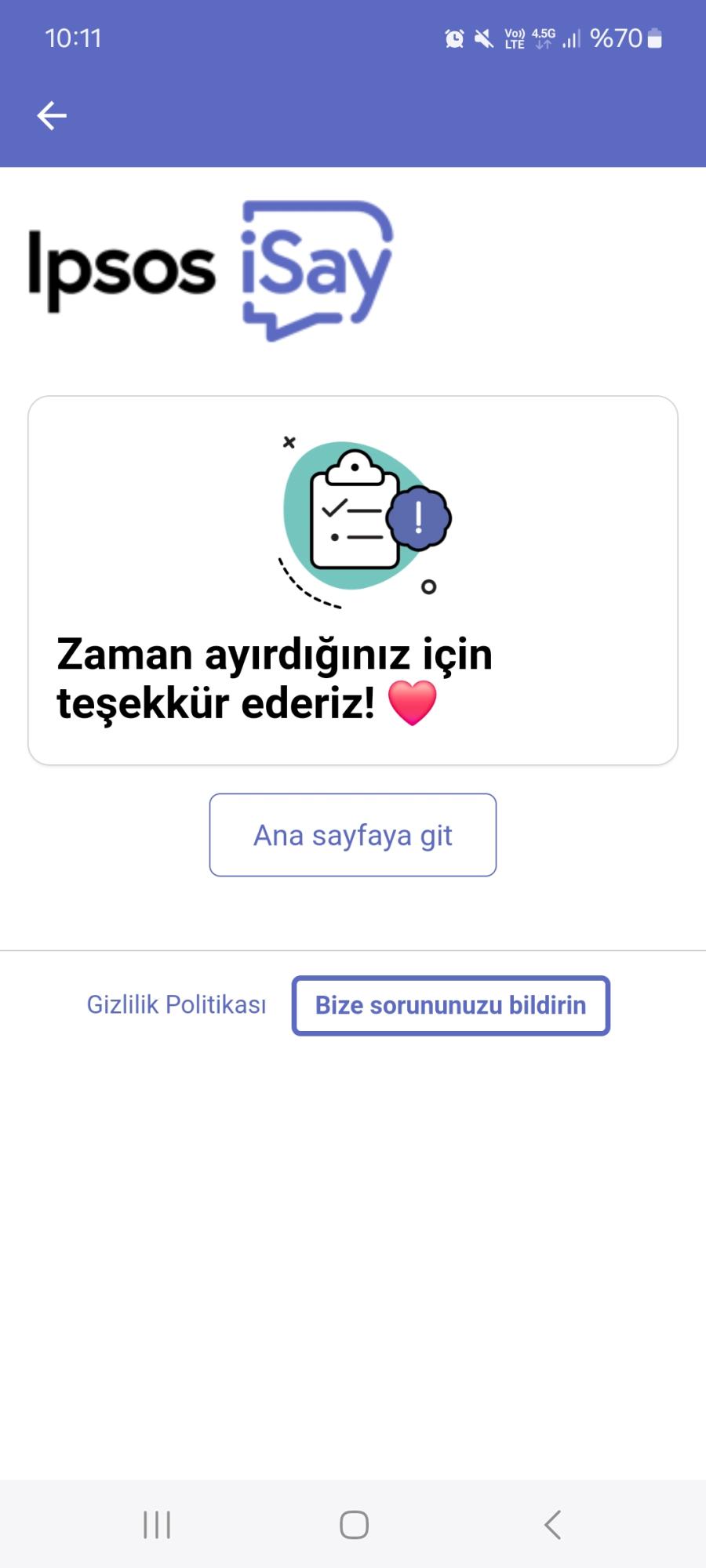This screenshot has width=706, height=1568.
Task: Tap the alarm clock icon in status bar
Action: (453, 38)
